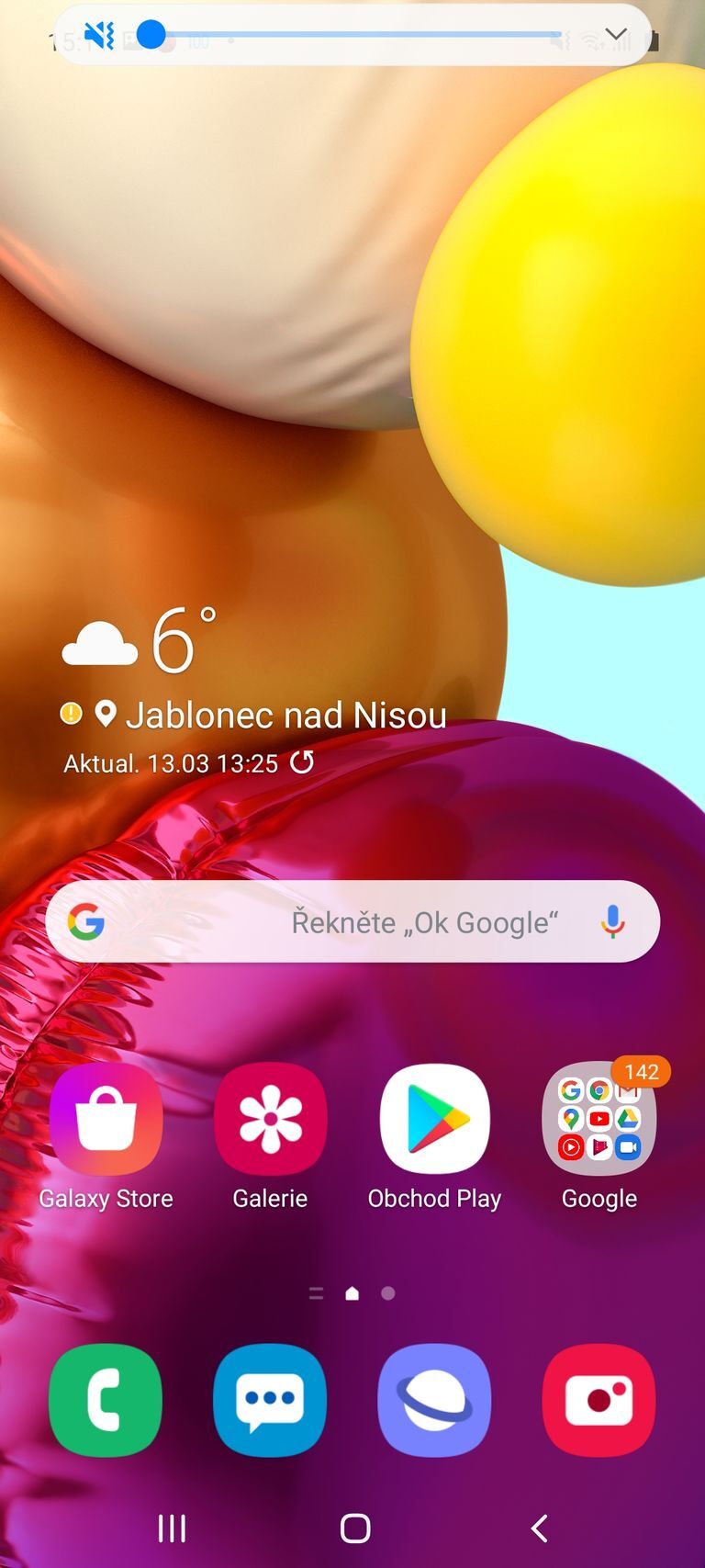
Task: Open the Messages app
Action: click(269, 1401)
